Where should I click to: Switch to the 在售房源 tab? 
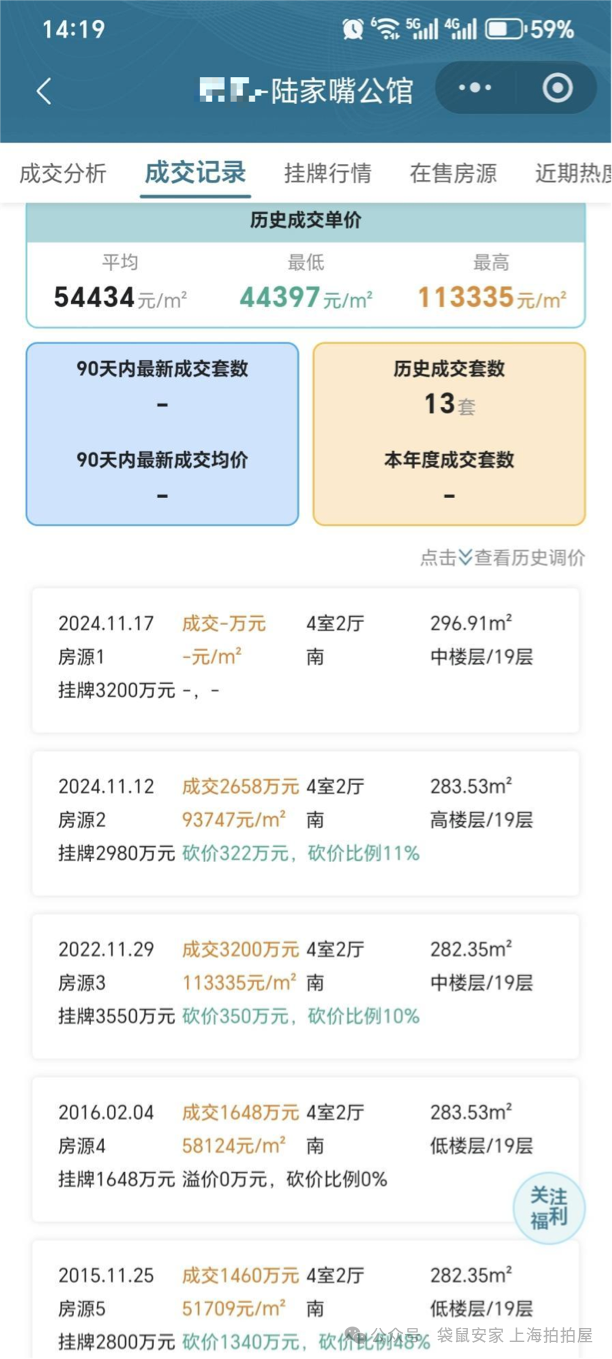click(x=453, y=173)
